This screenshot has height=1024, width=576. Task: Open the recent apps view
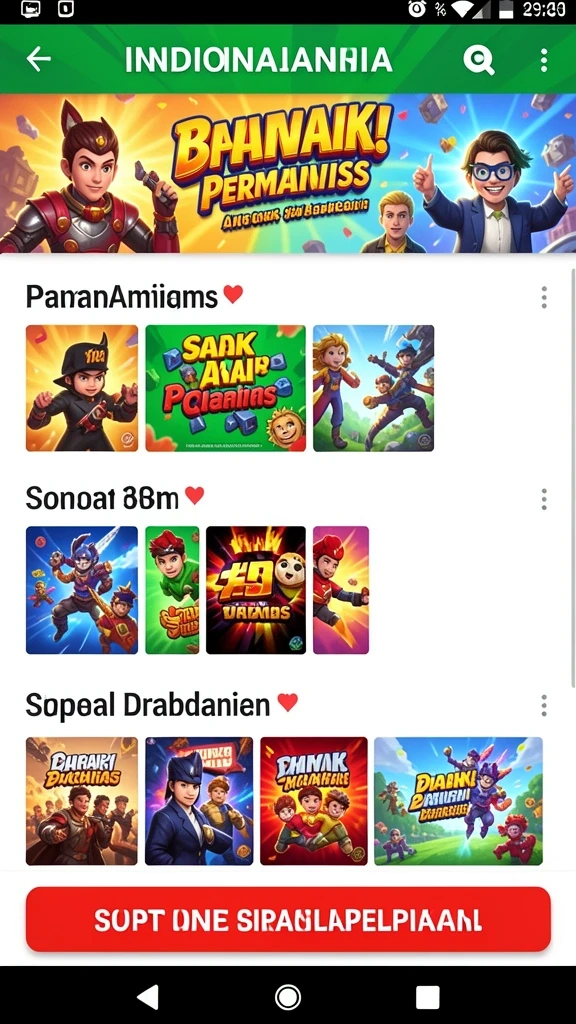(x=427, y=997)
